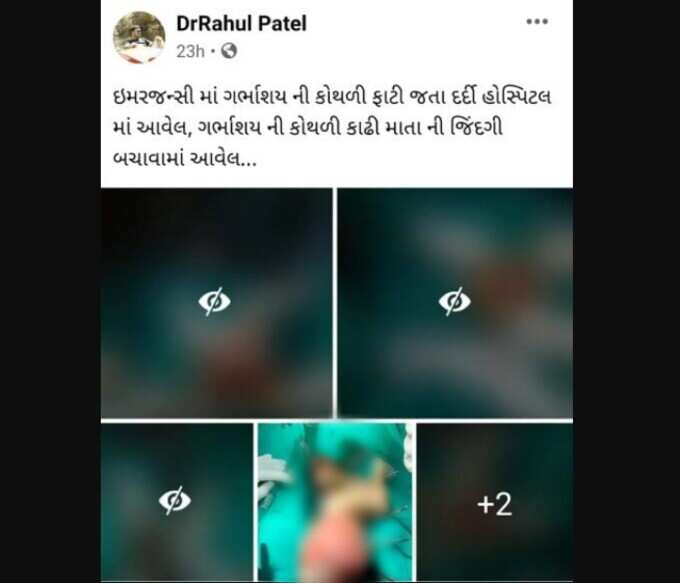Viewport: 680px width, 583px height.
Task: Open DrRahul Patel's profile picture
Action: point(139,37)
